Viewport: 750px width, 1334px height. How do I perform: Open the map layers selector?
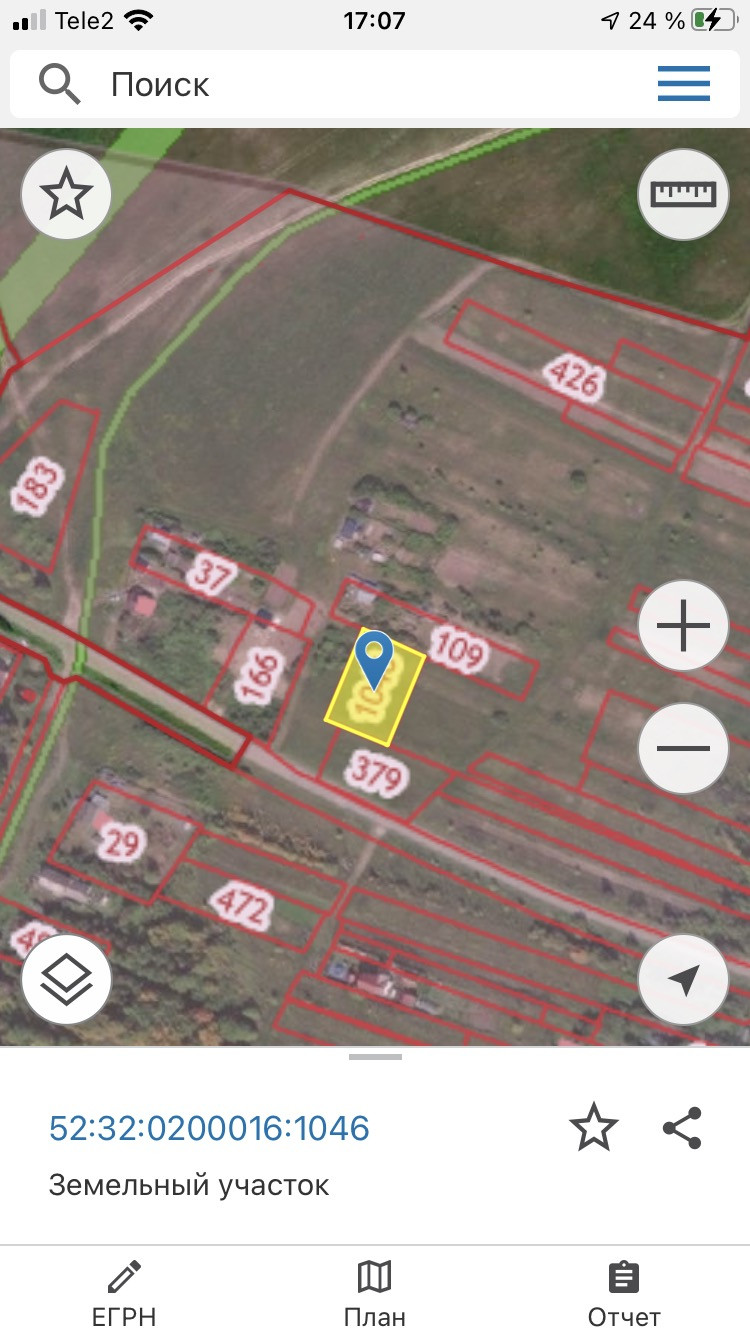pos(66,980)
